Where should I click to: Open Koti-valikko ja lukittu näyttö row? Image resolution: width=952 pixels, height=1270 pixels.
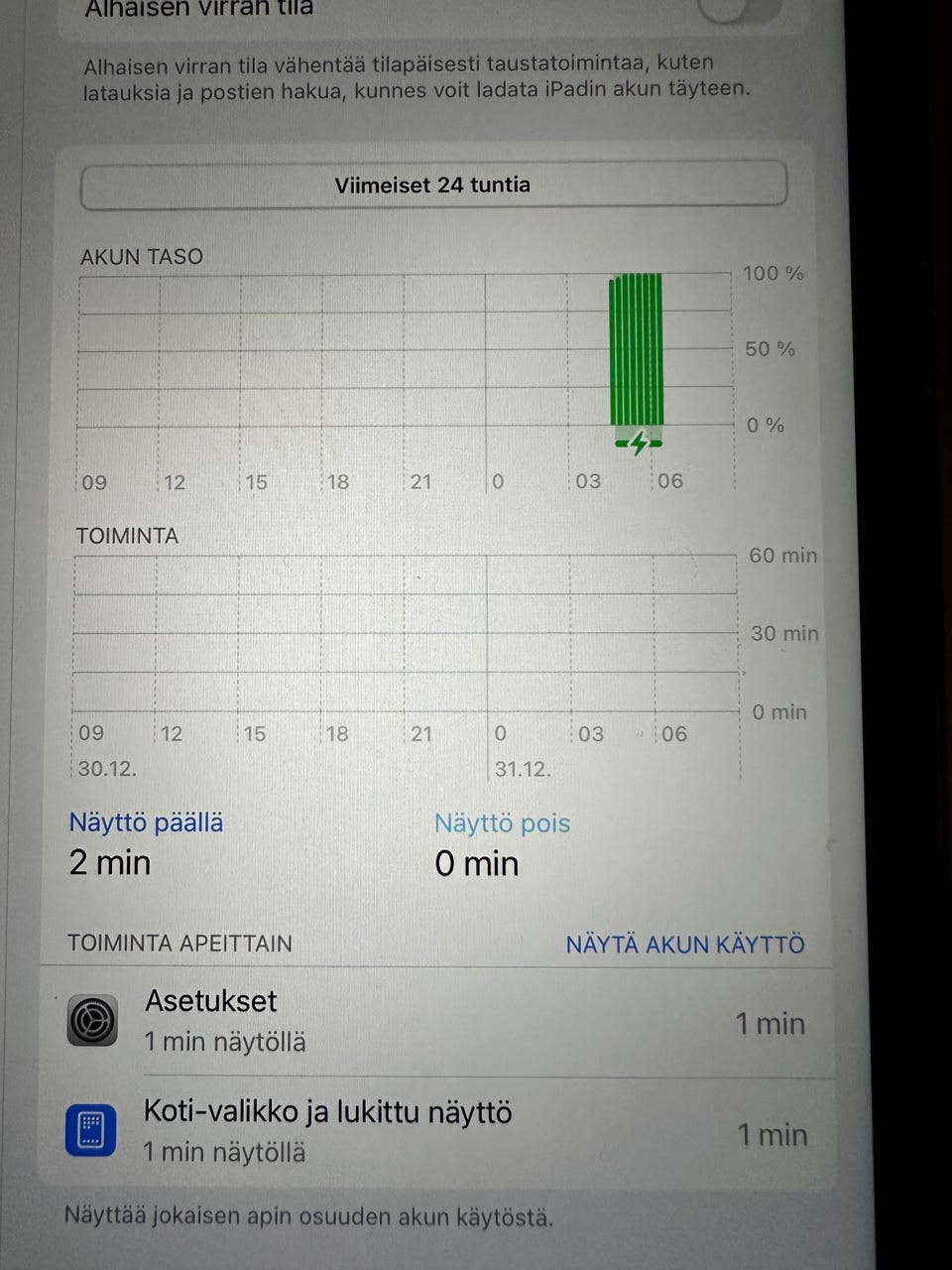[x=436, y=1131]
